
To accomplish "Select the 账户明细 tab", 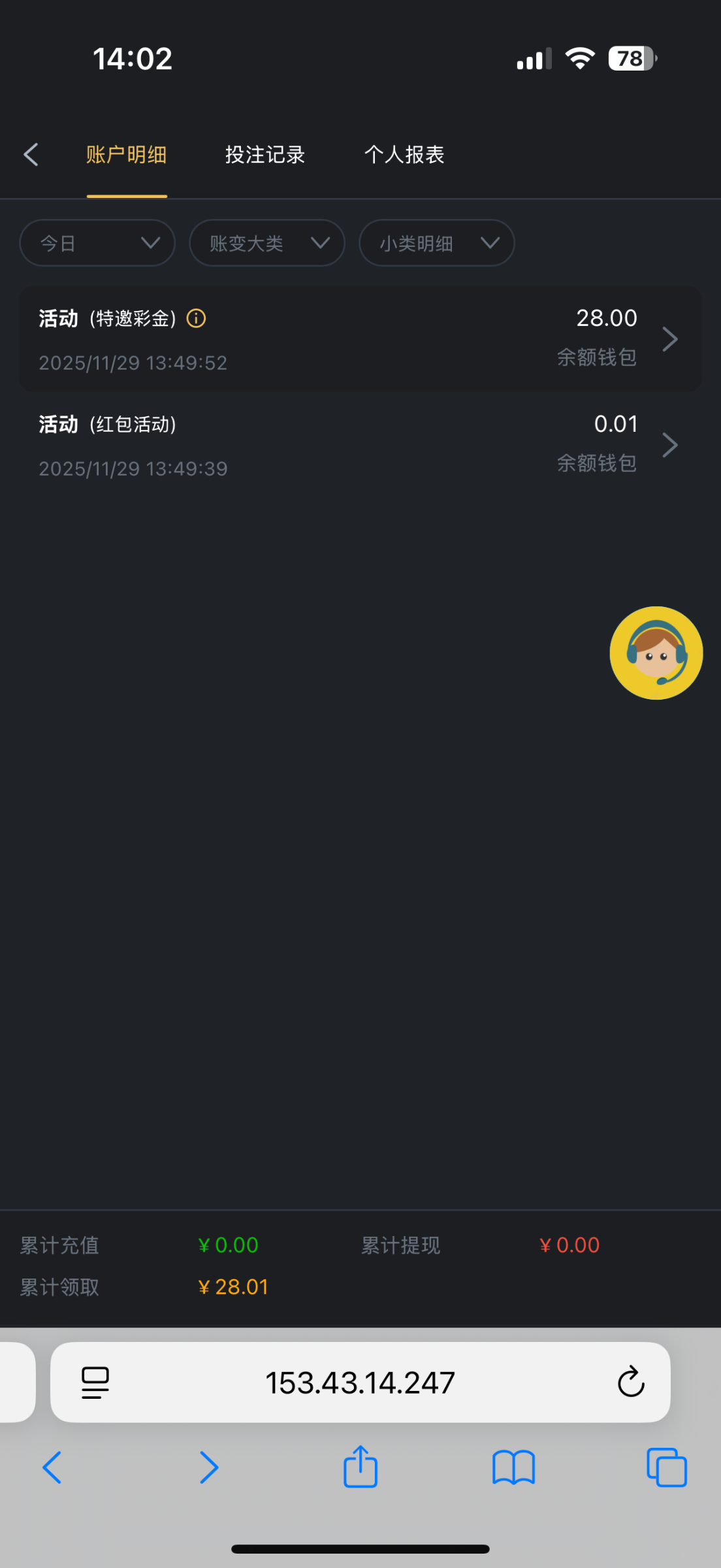I will tap(127, 155).
